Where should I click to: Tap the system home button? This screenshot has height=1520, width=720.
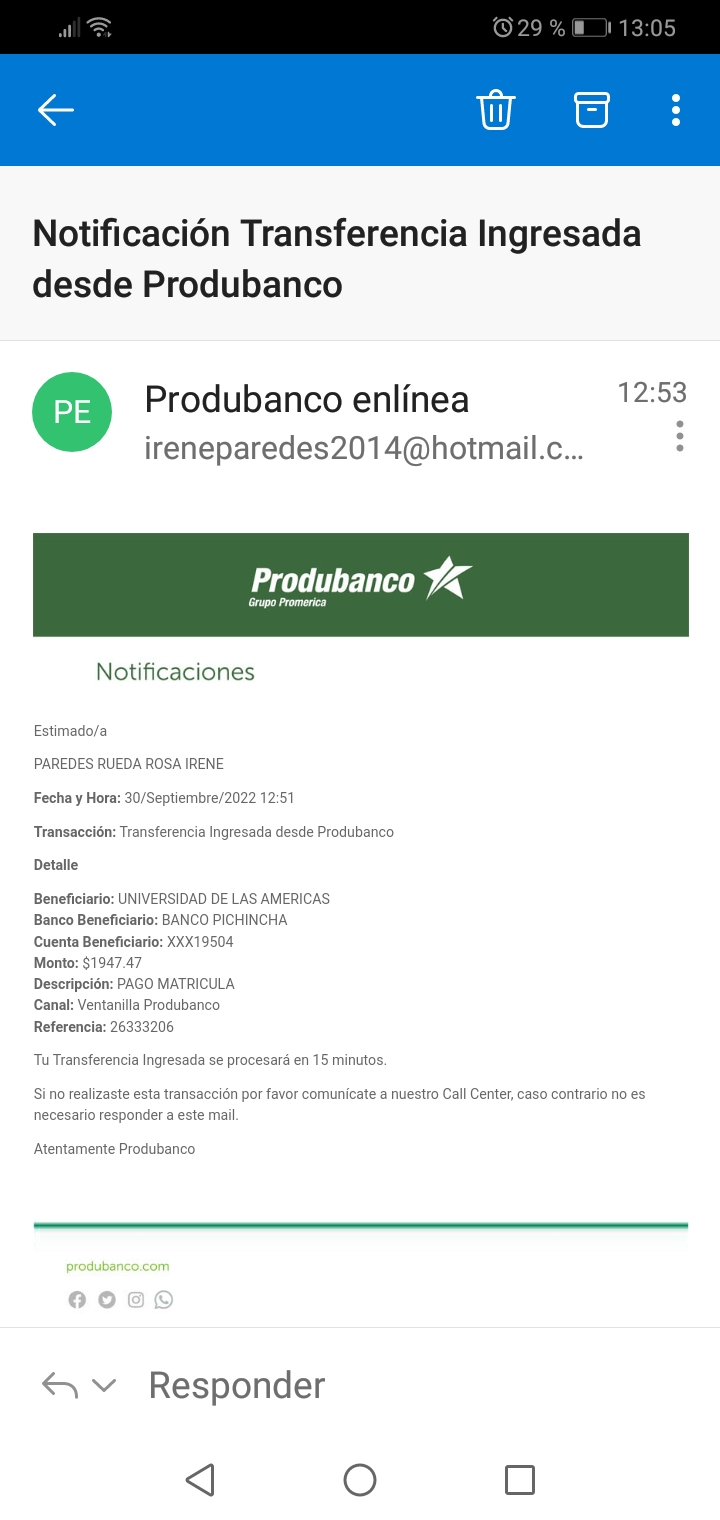tap(360, 1479)
